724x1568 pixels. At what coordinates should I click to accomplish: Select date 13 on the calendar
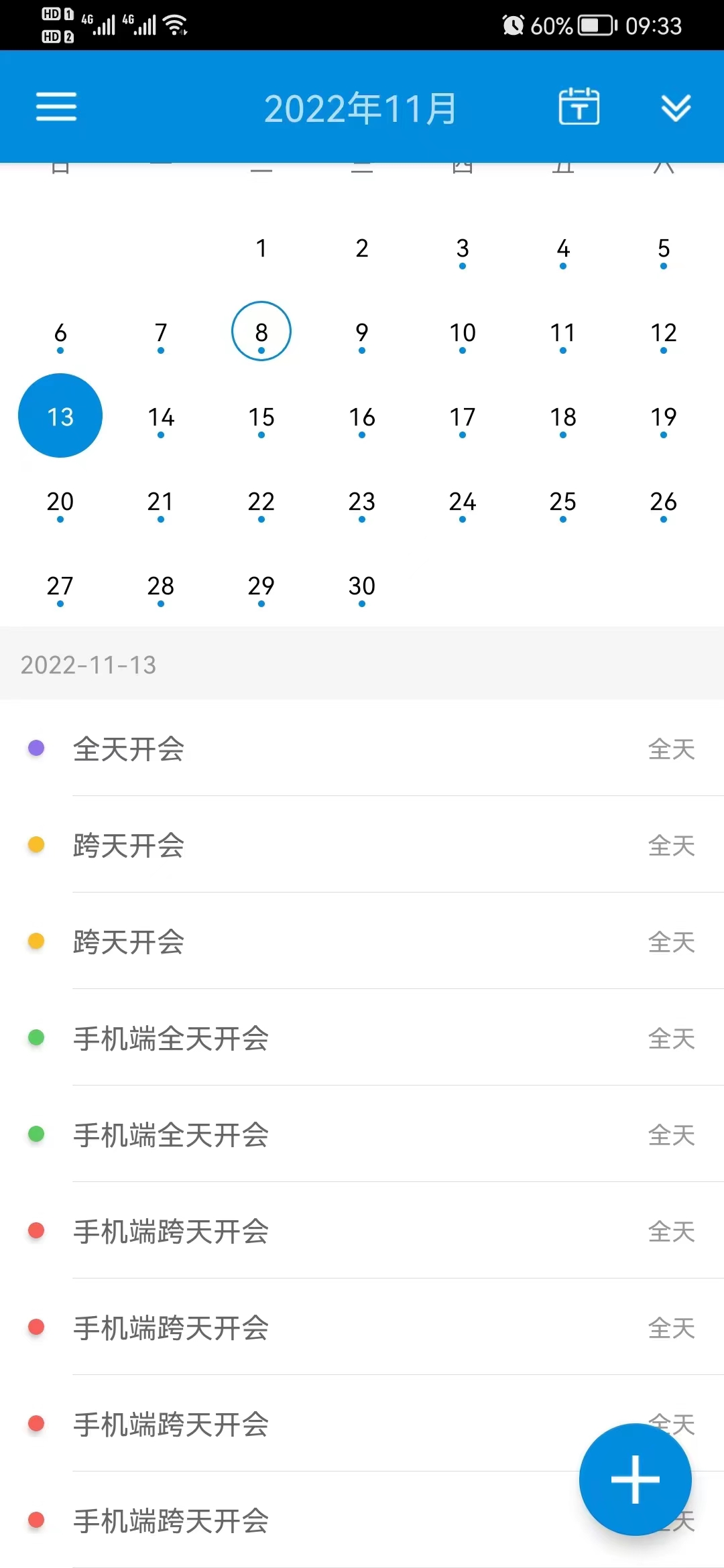pos(60,415)
